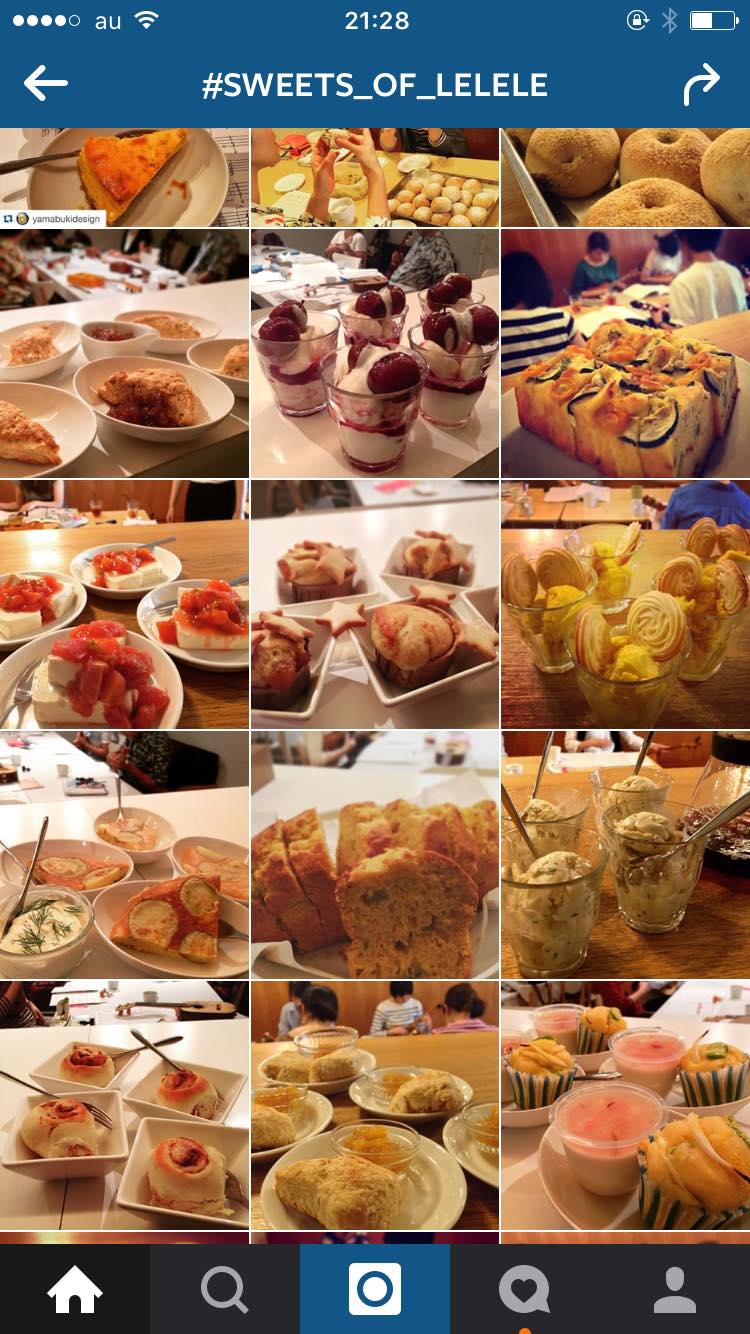Go back using the arrow icon
Image resolution: width=750 pixels, height=1334 pixels.
pyautogui.click(x=46, y=84)
